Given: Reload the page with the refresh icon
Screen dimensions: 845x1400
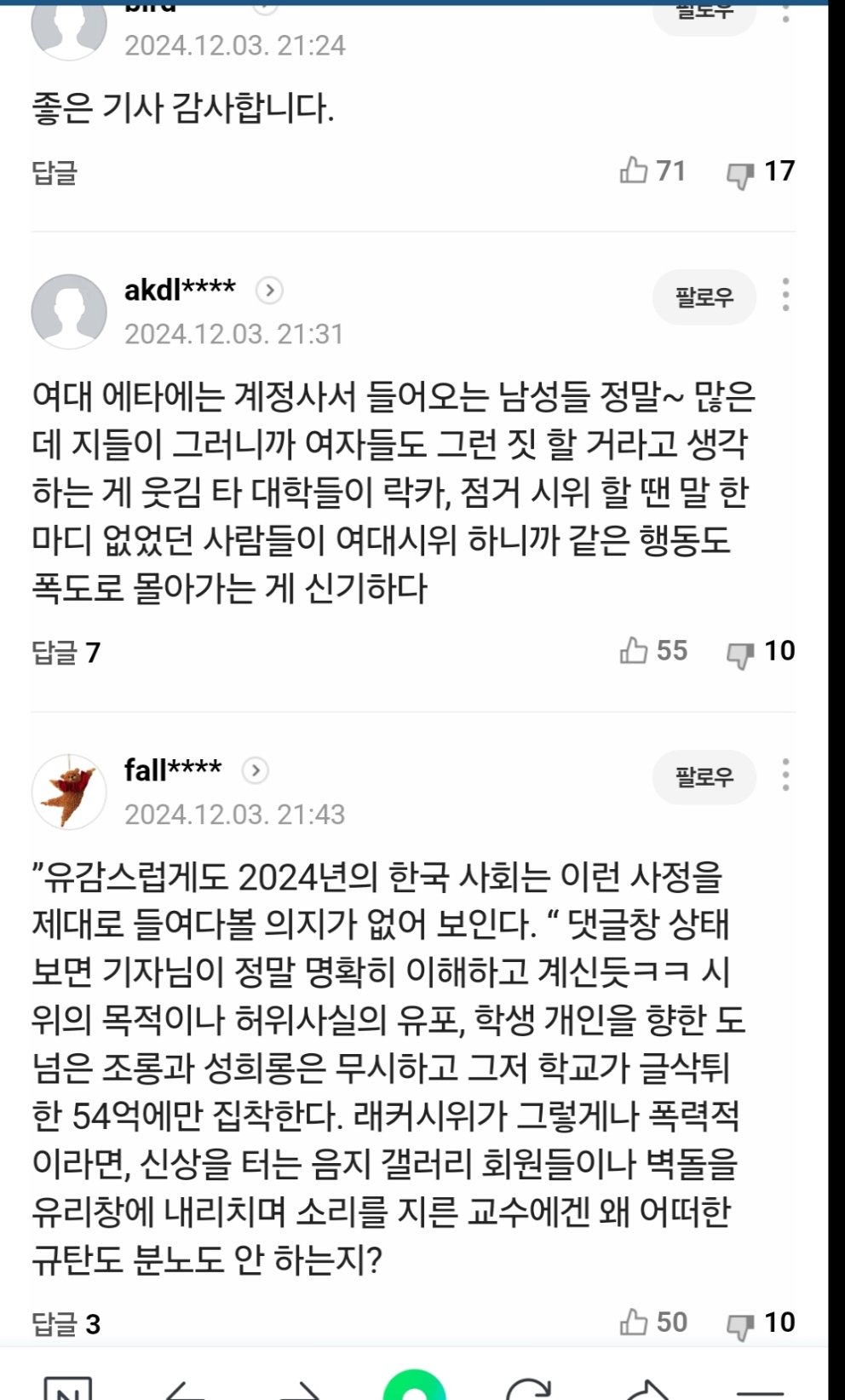Looking at the screenshot, I should pyautogui.click(x=529, y=1391).
